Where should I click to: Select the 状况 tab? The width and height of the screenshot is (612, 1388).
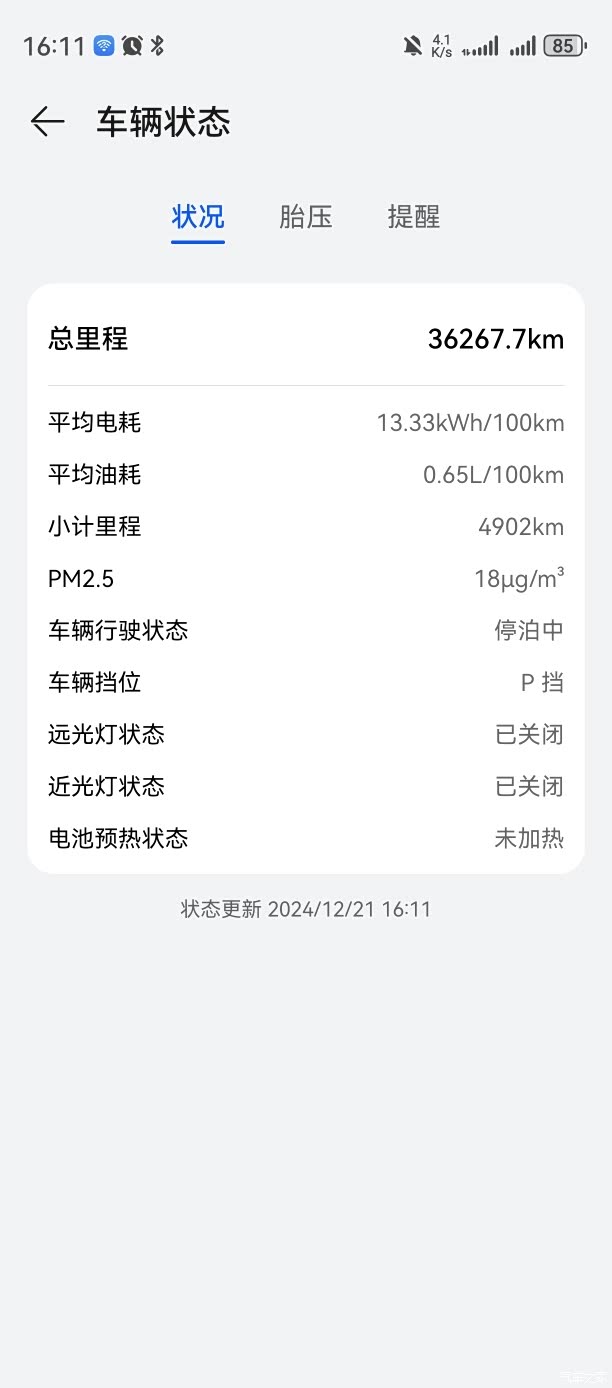coord(198,216)
